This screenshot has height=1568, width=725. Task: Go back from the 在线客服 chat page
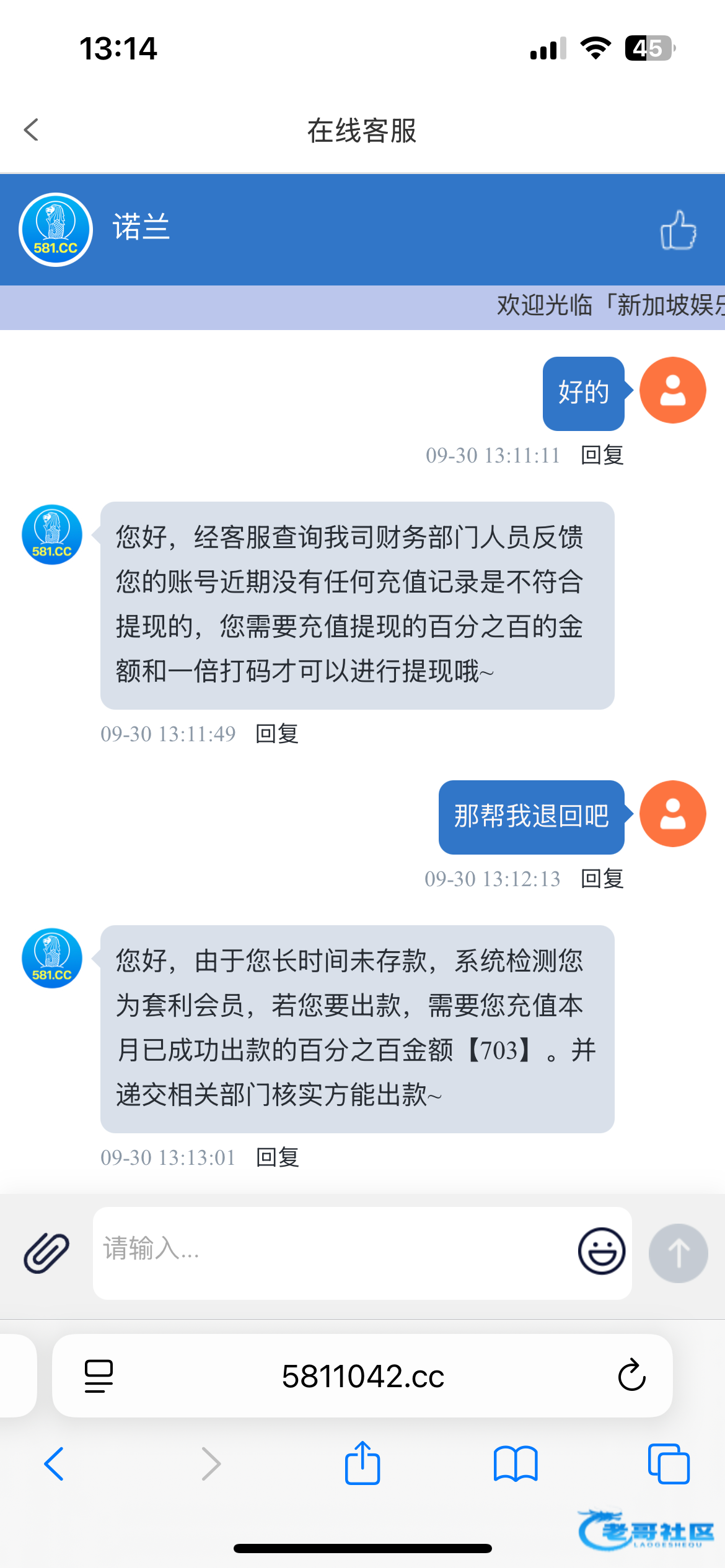point(31,130)
